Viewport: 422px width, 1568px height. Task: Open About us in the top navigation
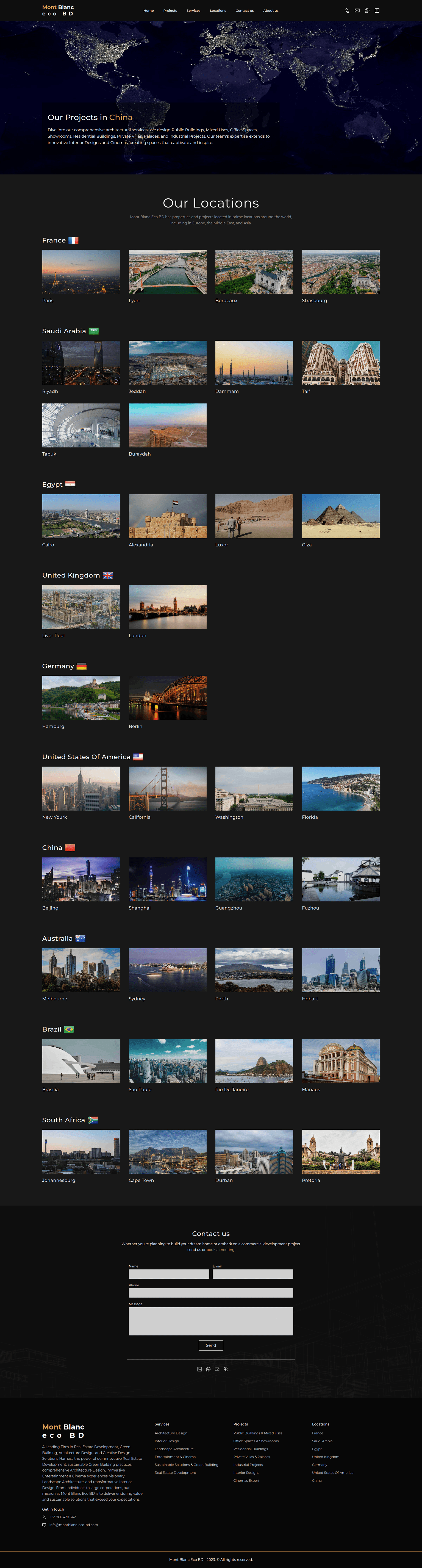(x=270, y=10)
